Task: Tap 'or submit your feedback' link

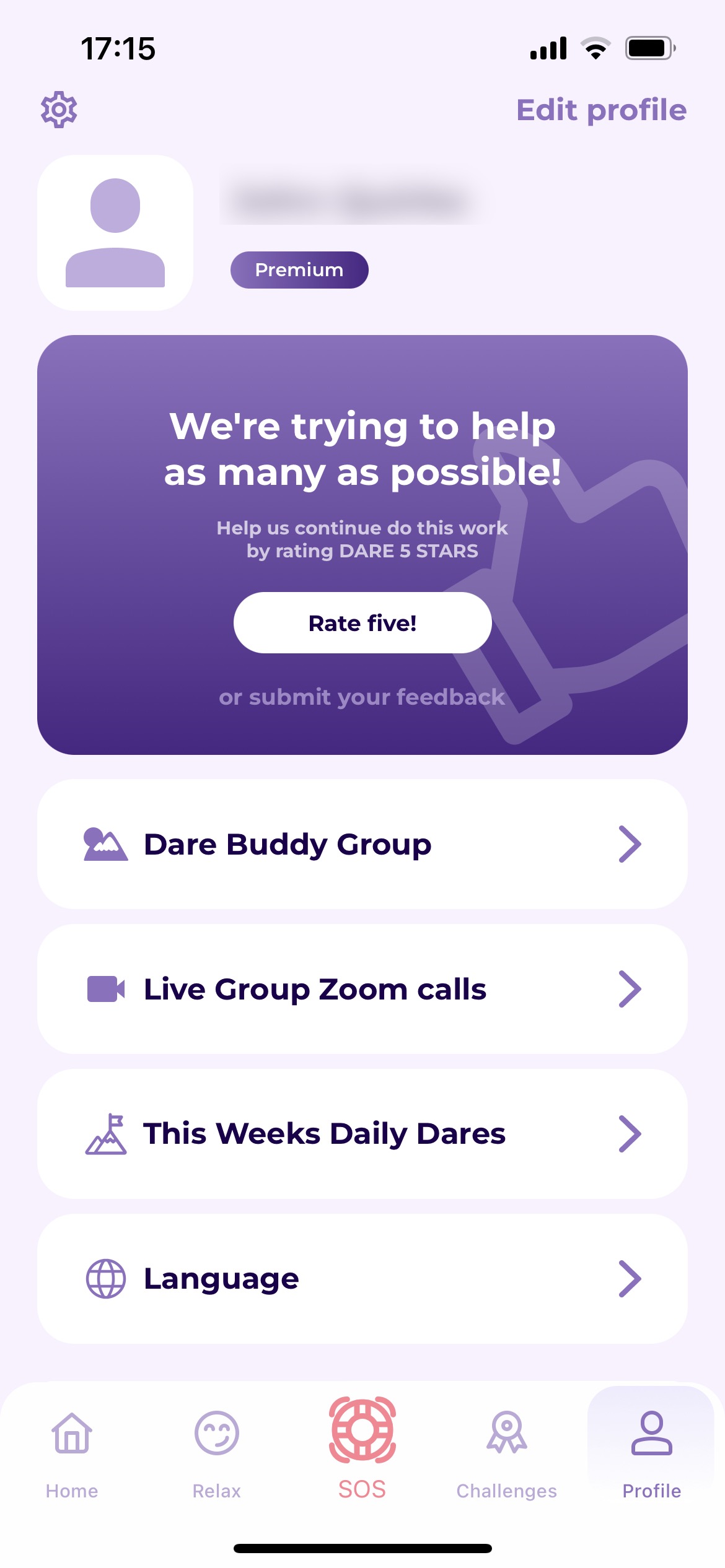Action: click(x=362, y=697)
